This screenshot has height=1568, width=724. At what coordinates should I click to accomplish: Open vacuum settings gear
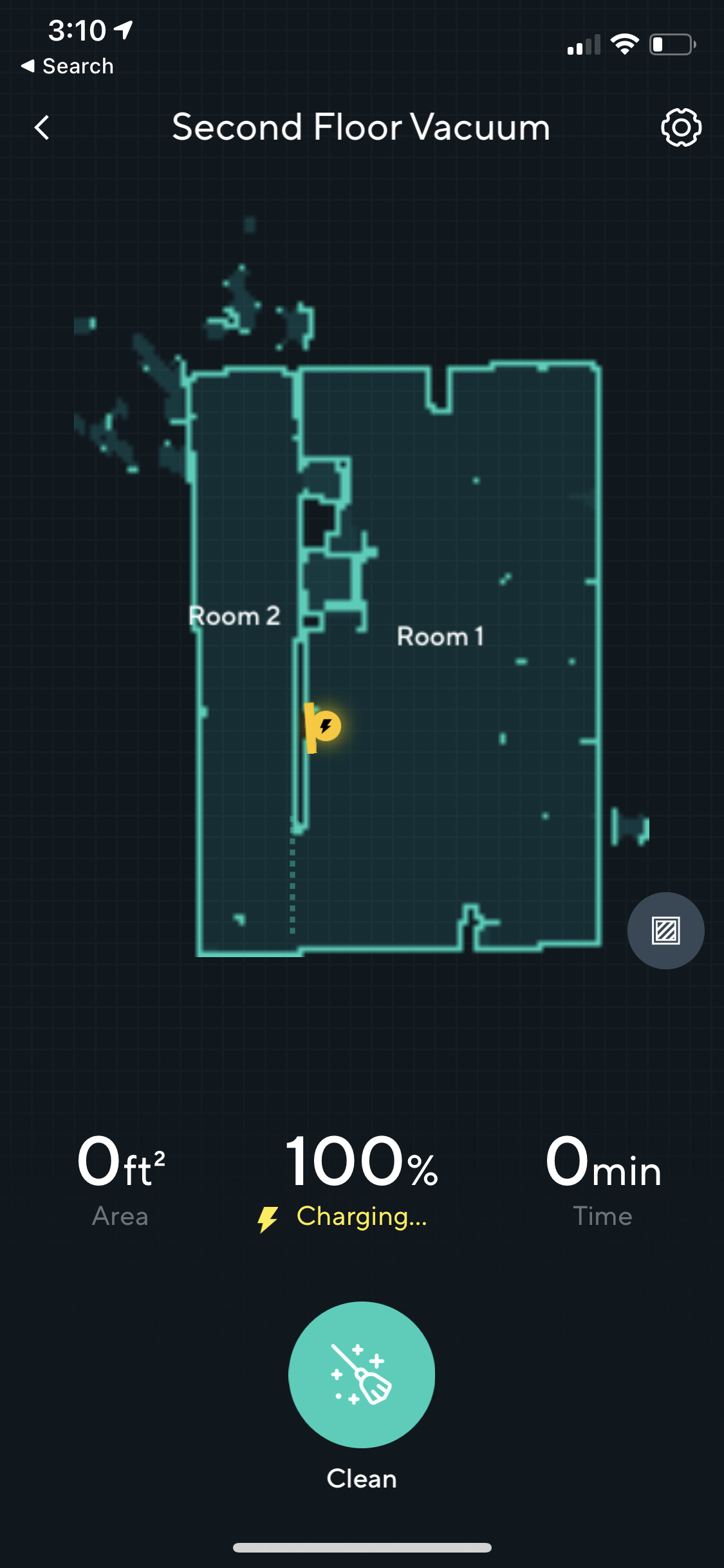coord(681,127)
